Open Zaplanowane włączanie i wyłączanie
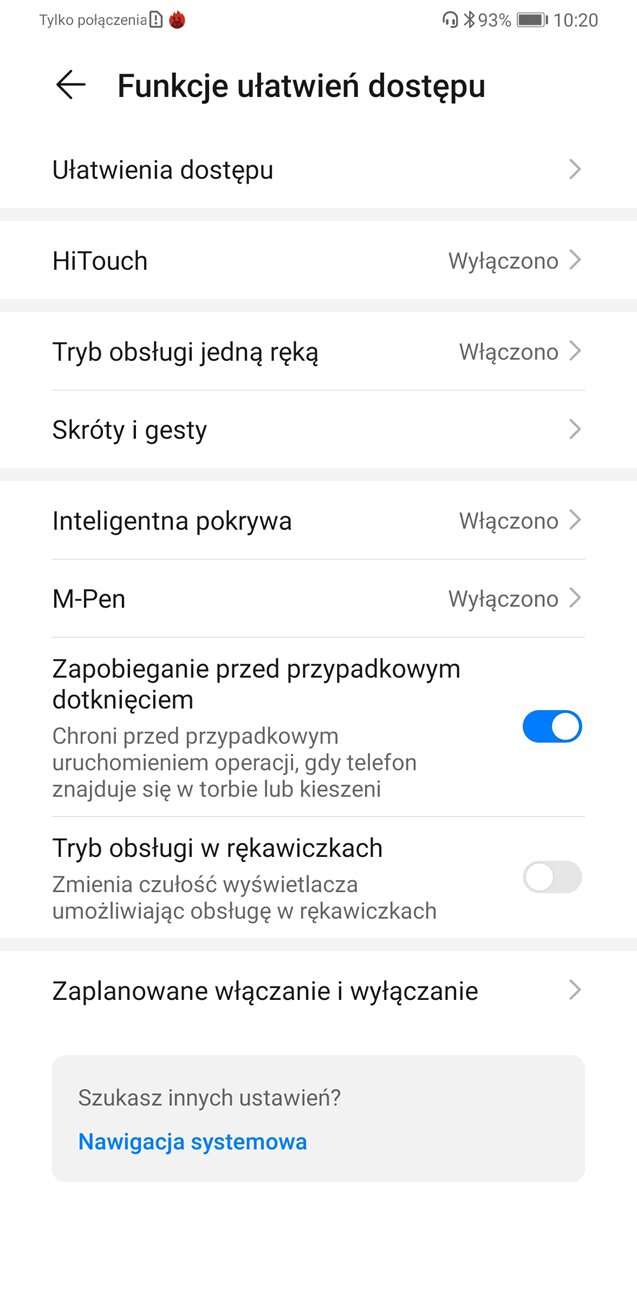The image size is (637, 1300). pyautogui.click(x=318, y=991)
